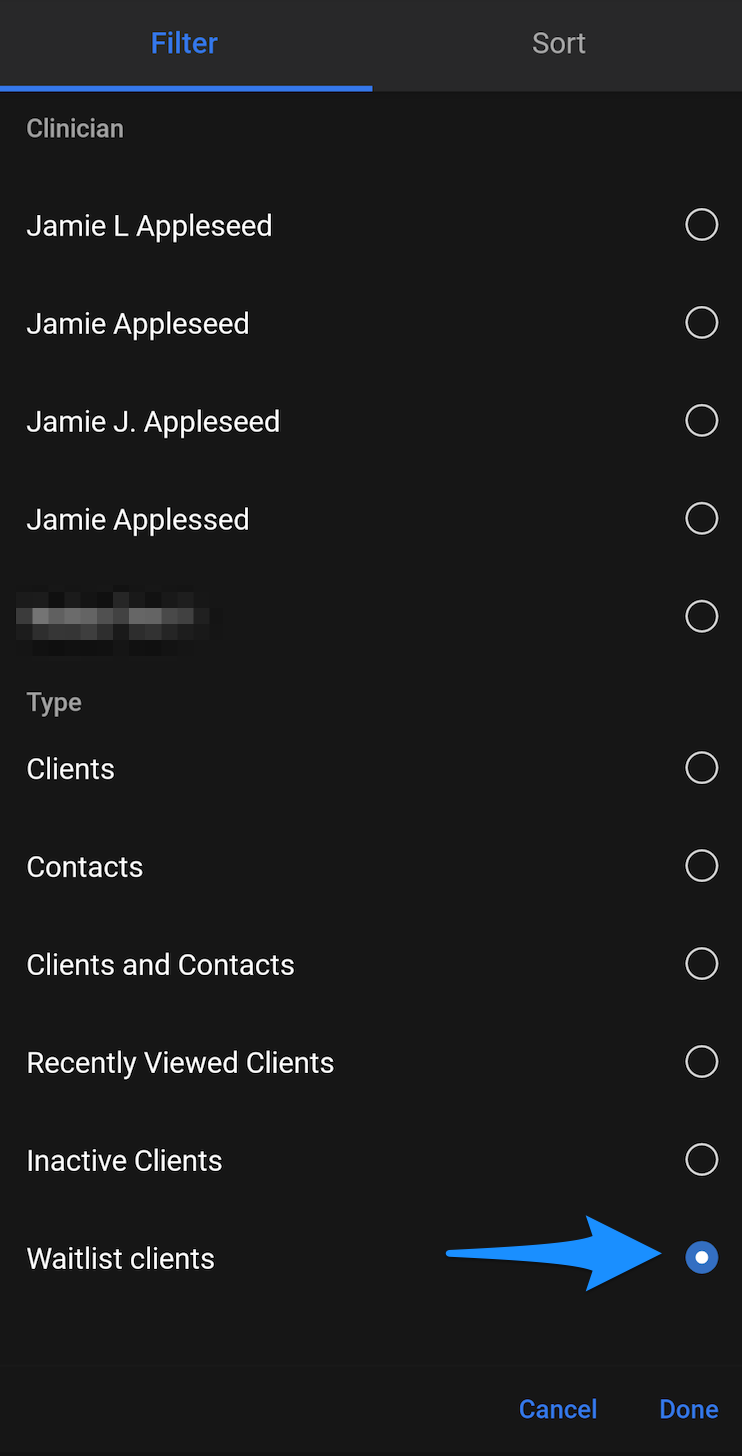This screenshot has height=1456, width=742.
Task: Enable the Clients type filter
Action: pyautogui.click(x=702, y=767)
